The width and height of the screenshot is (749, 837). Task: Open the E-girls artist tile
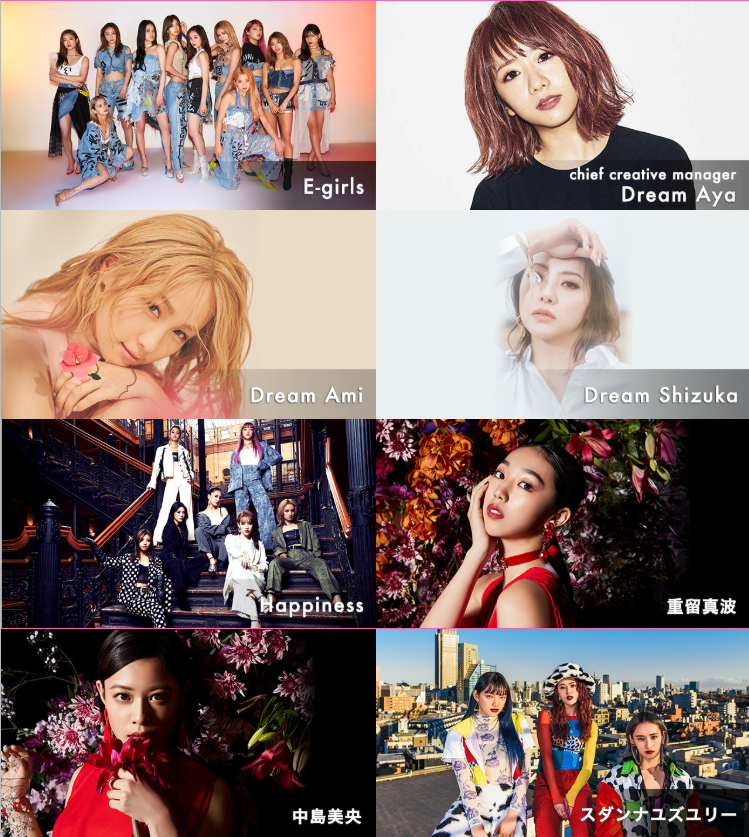tap(188, 105)
